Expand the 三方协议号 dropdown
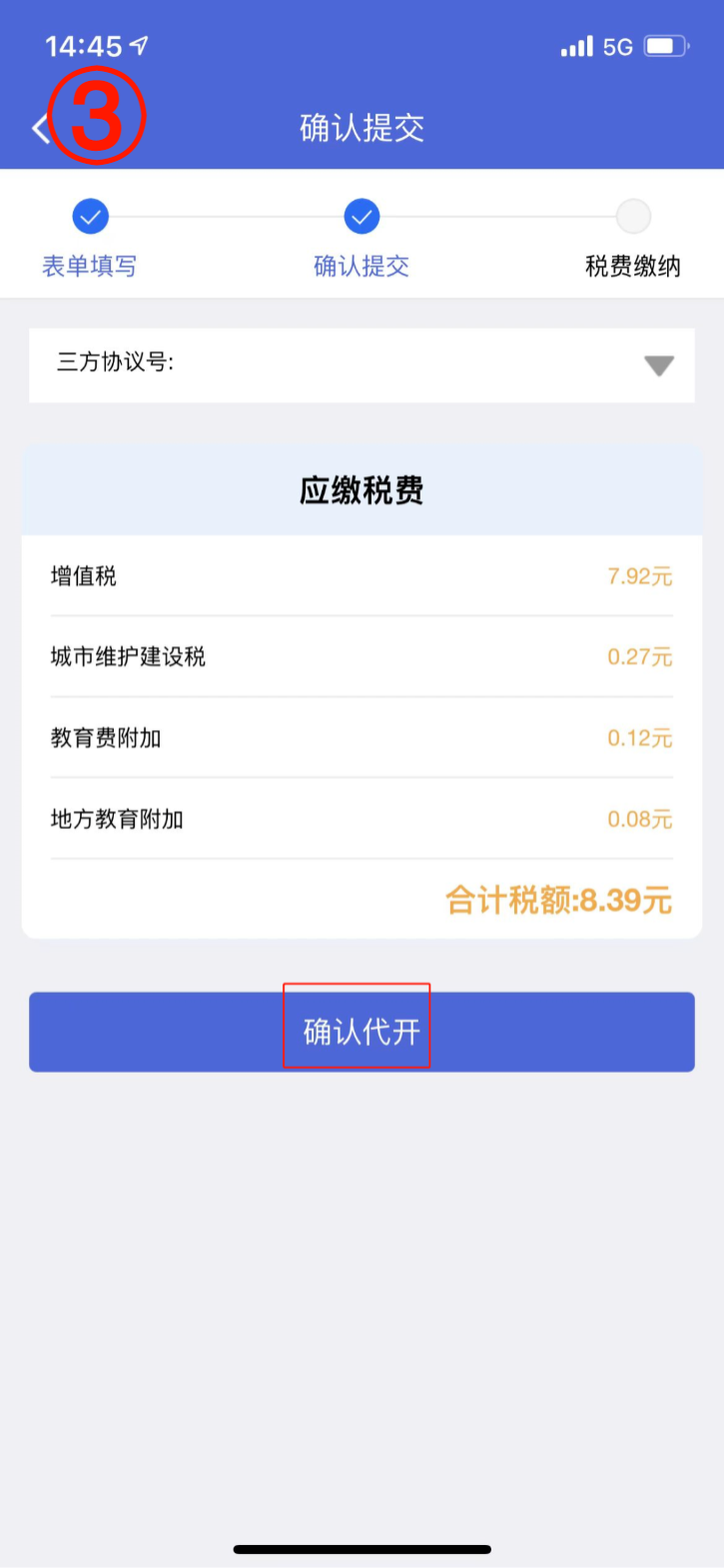The width and height of the screenshot is (724, 1568). pyautogui.click(x=362, y=366)
